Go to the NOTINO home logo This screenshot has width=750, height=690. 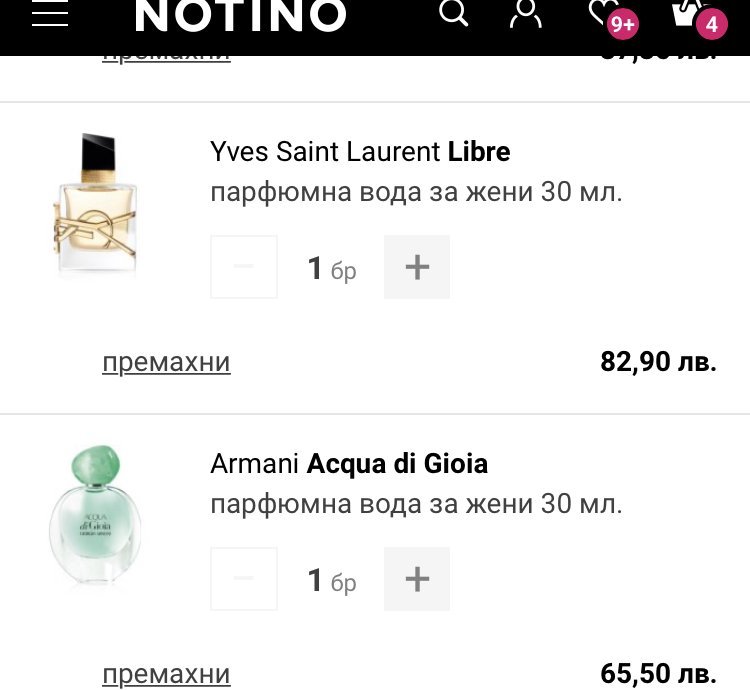click(x=241, y=15)
